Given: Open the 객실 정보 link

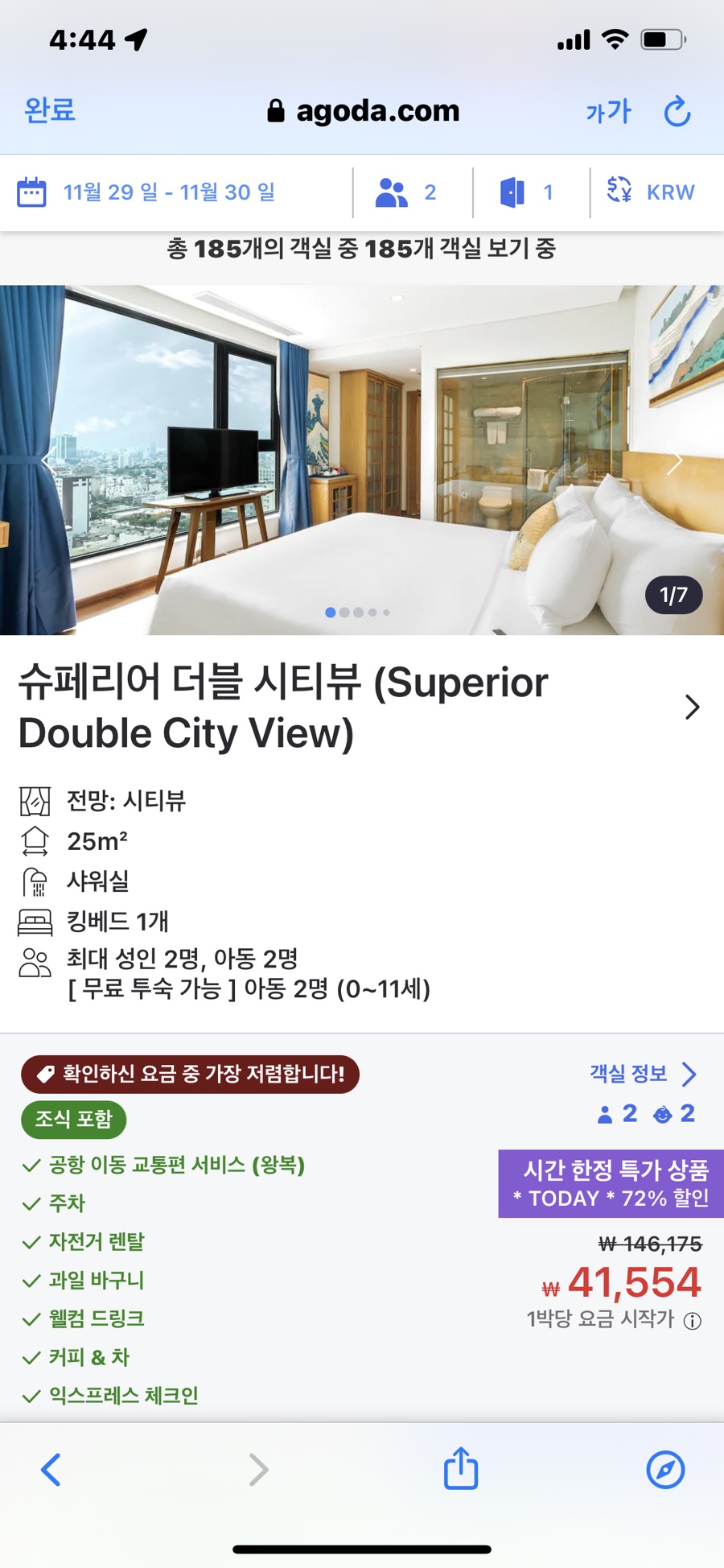Looking at the screenshot, I should click(x=643, y=1074).
